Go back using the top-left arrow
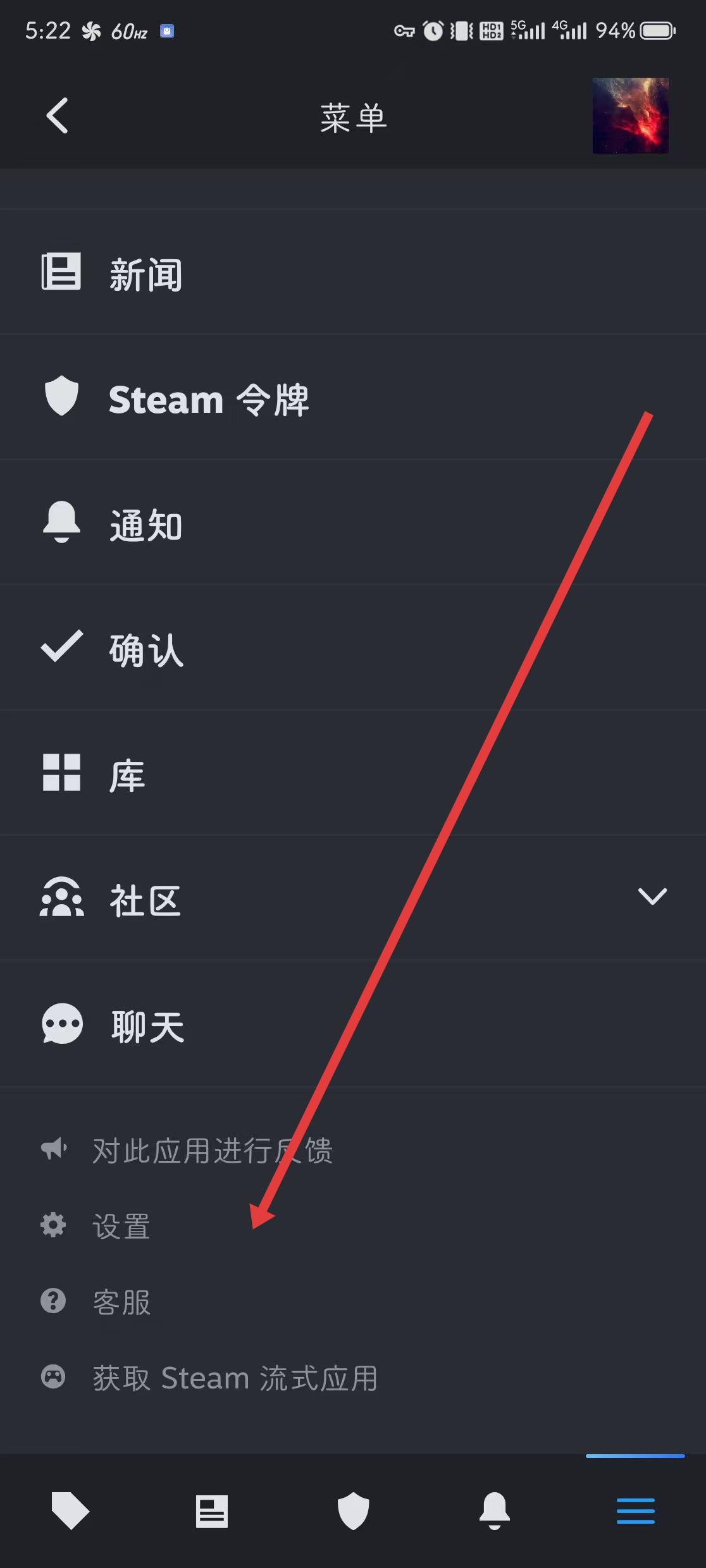Image resolution: width=706 pixels, height=1568 pixels. coord(57,116)
